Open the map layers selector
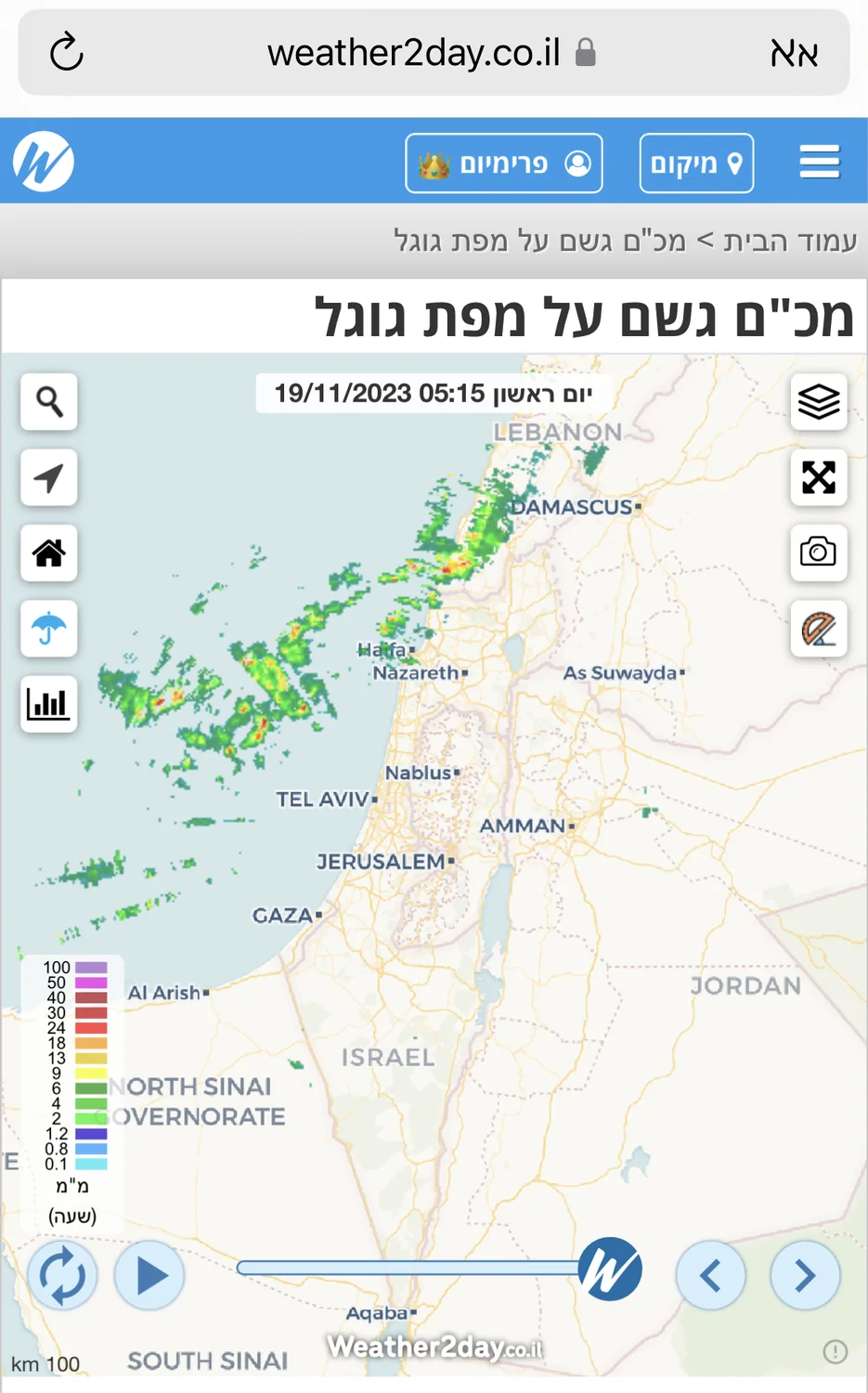This screenshot has width=868, height=1393. pyautogui.click(x=819, y=402)
